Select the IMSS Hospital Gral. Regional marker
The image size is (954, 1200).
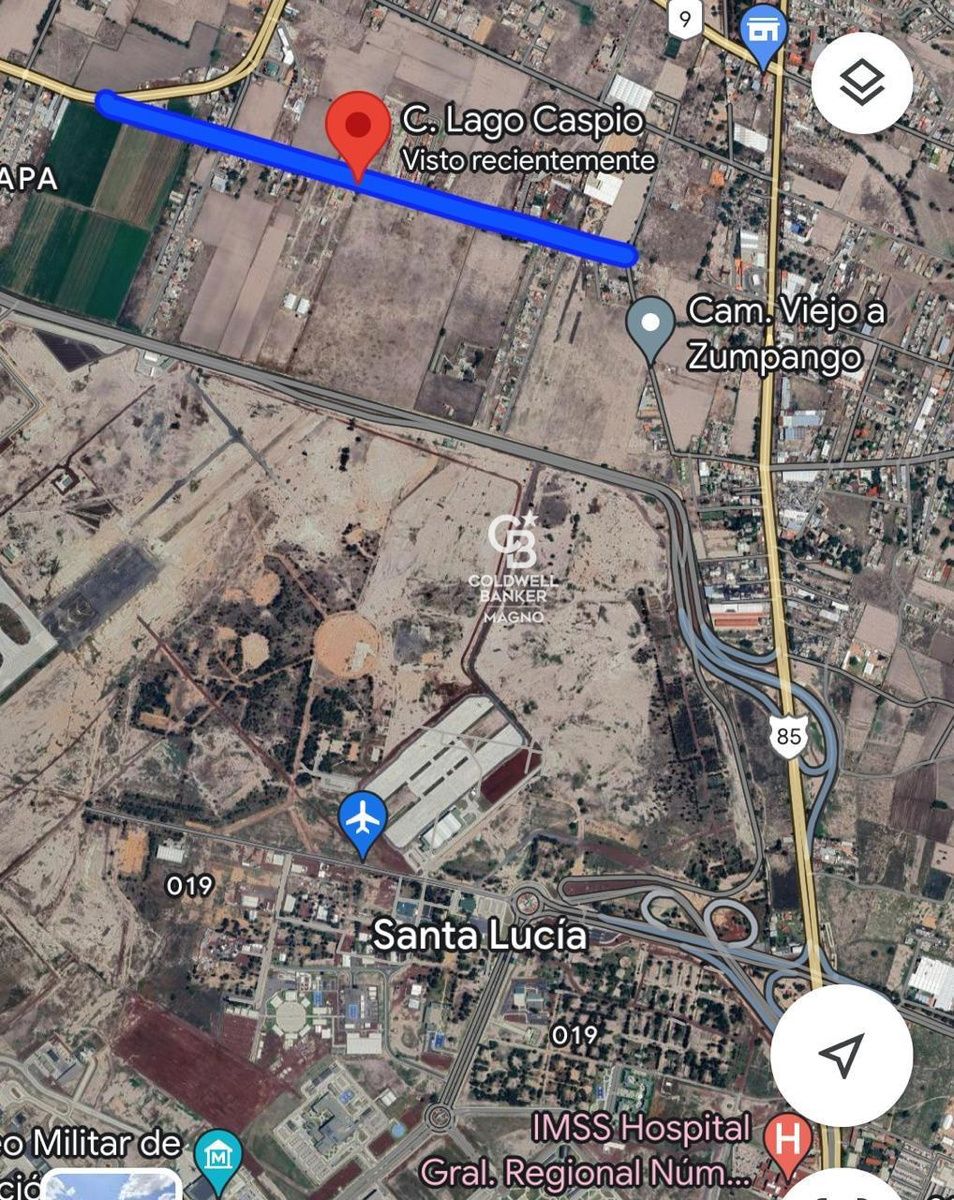[786, 1140]
